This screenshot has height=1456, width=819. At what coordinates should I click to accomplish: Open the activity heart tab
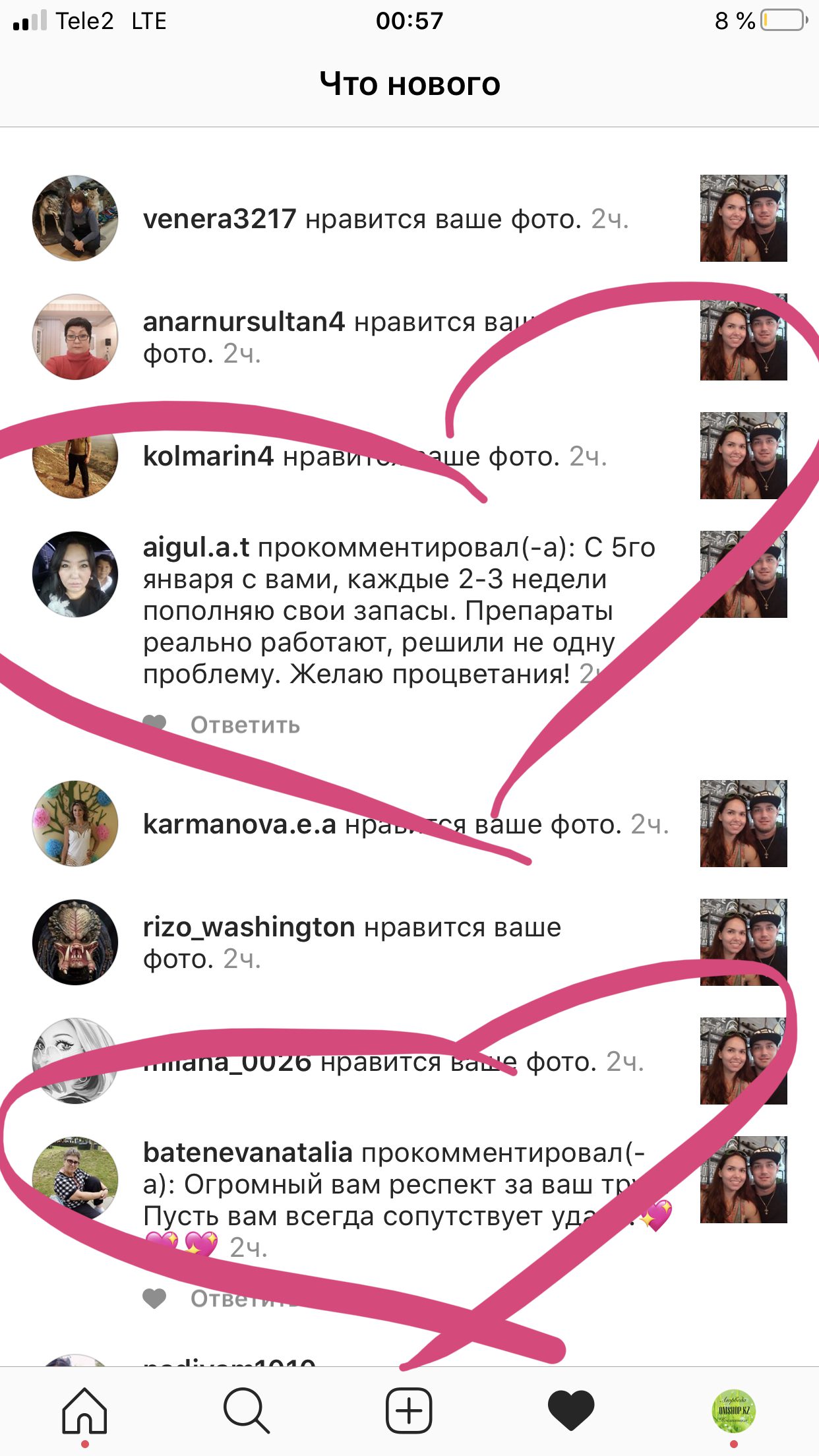[571, 1411]
